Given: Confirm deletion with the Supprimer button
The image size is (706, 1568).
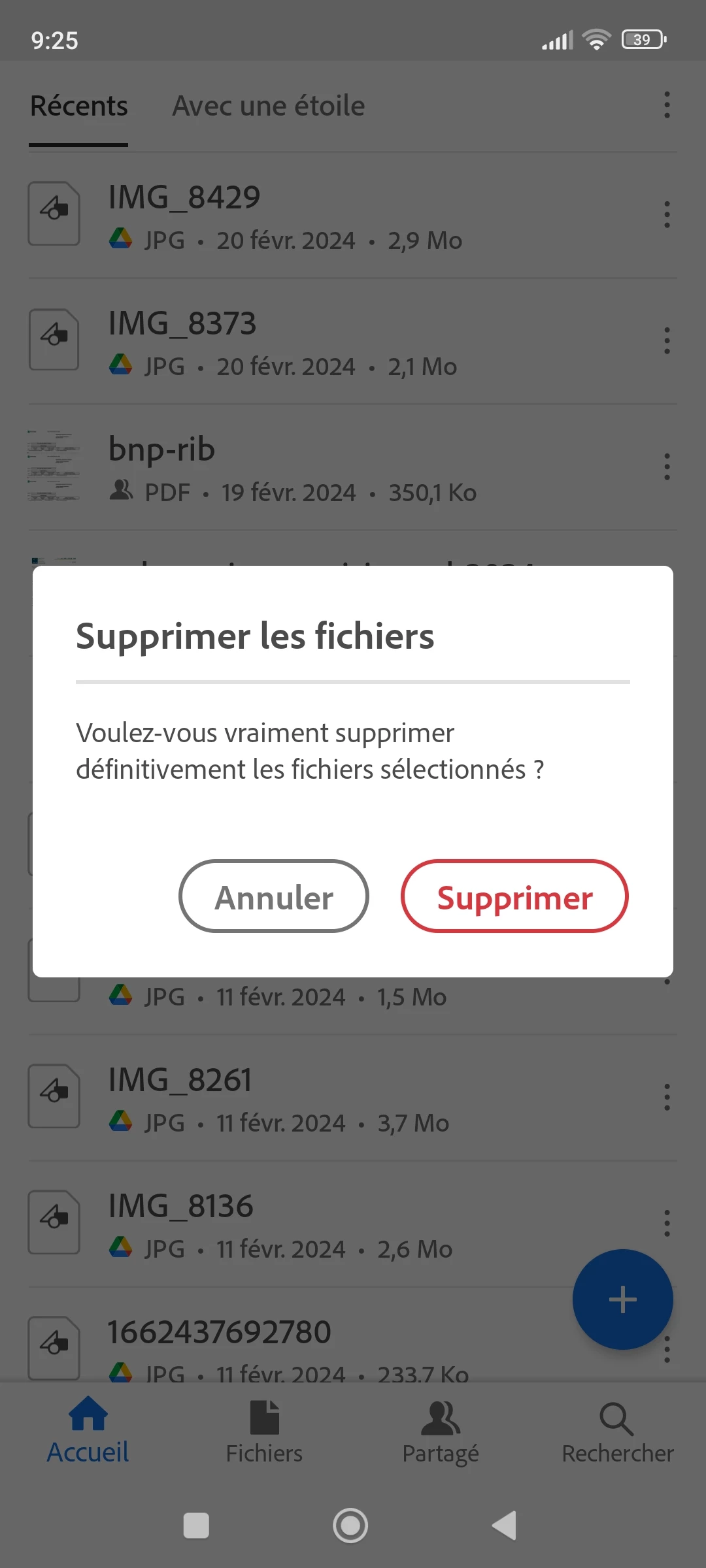Looking at the screenshot, I should point(514,896).
